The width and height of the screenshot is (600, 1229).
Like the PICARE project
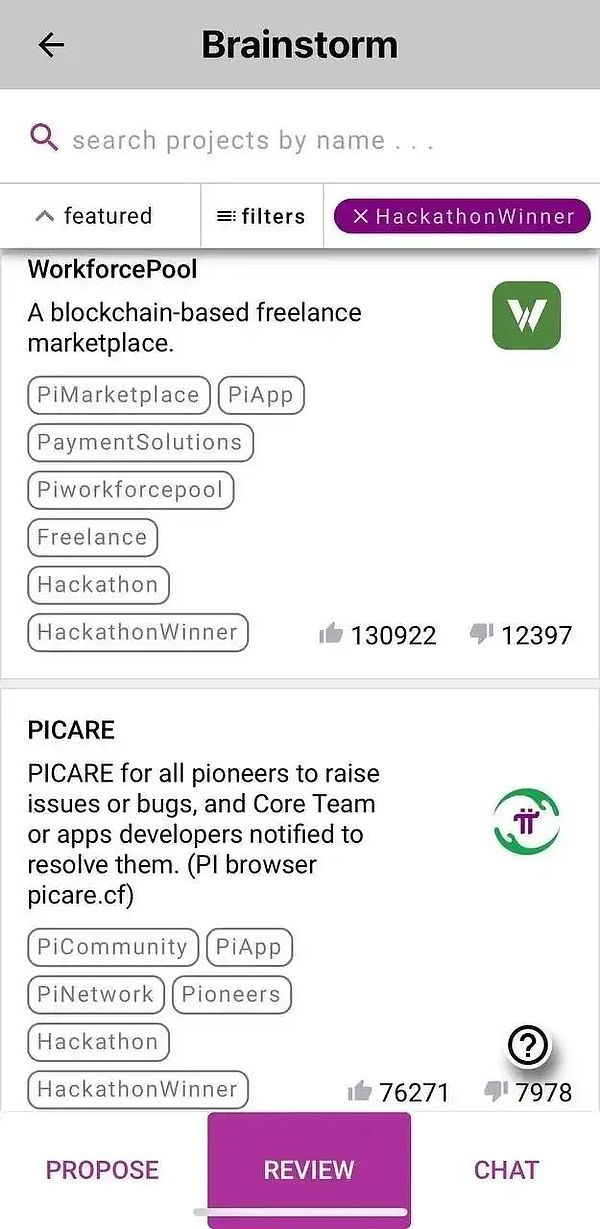359,1092
